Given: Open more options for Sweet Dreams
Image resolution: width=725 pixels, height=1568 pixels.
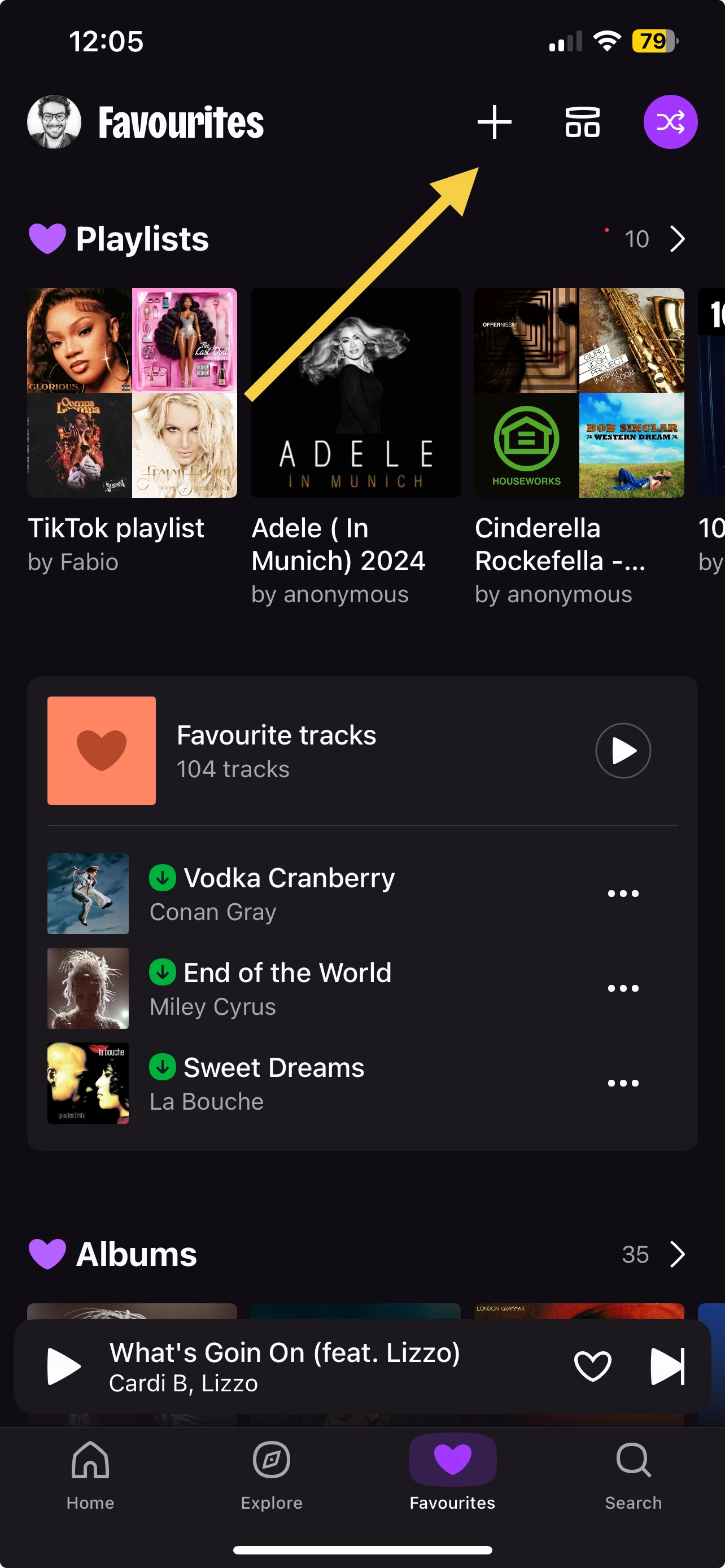Looking at the screenshot, I should pyautogui.click(x=622, y=1084).
